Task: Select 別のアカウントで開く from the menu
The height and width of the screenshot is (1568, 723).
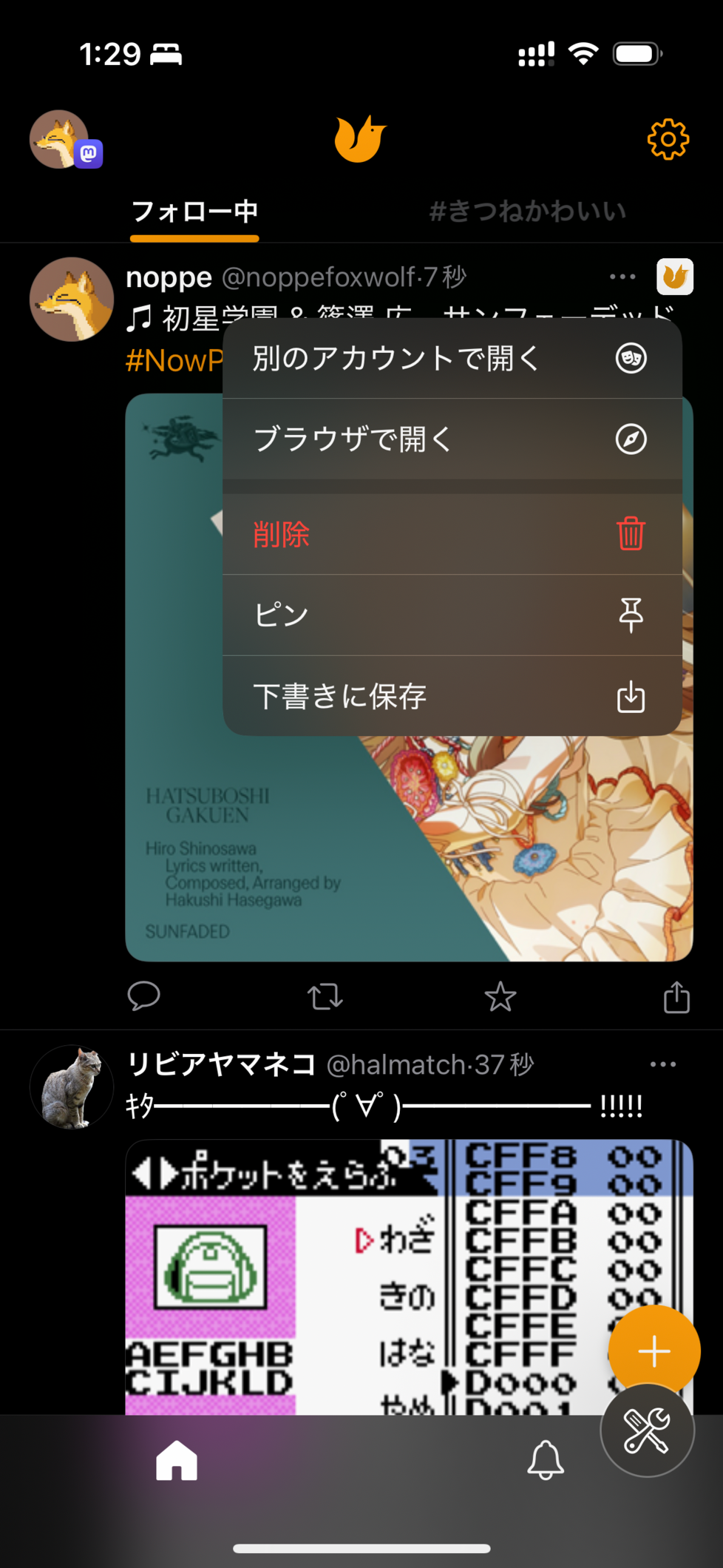Action: tap(452, 359)
